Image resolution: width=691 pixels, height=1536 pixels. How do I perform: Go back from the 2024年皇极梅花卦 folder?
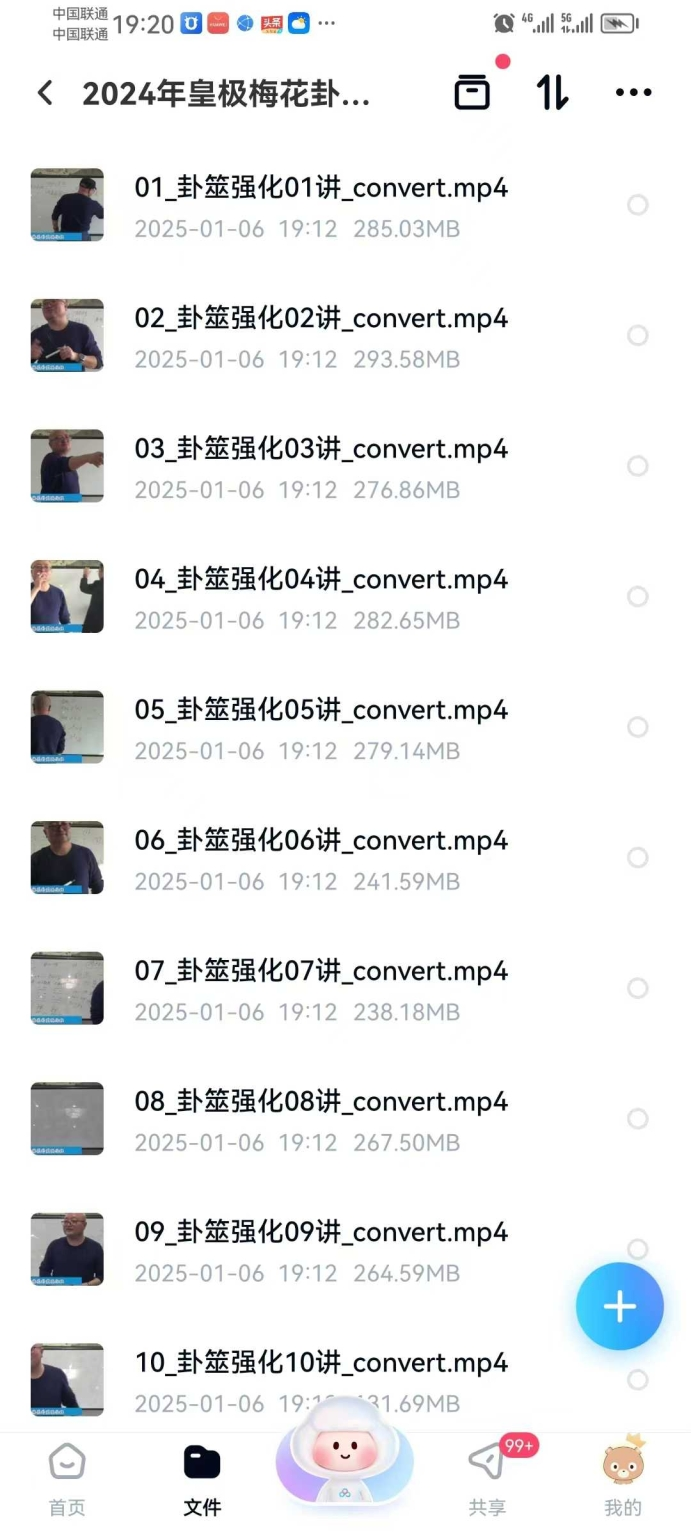(x=45, y=93)
